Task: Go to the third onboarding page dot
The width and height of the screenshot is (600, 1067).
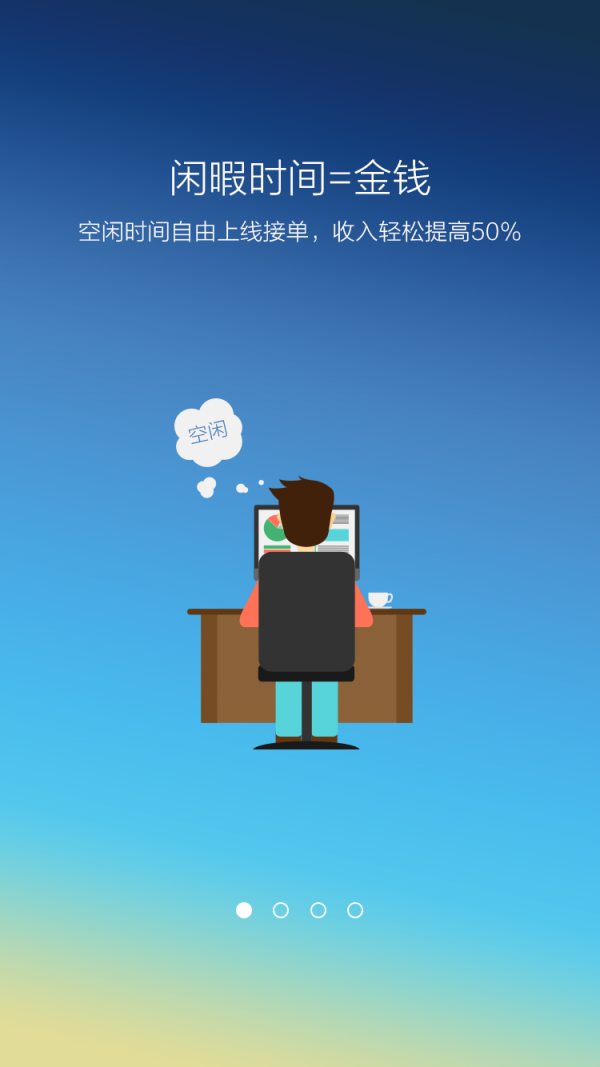Action: [x=318, y=910]
